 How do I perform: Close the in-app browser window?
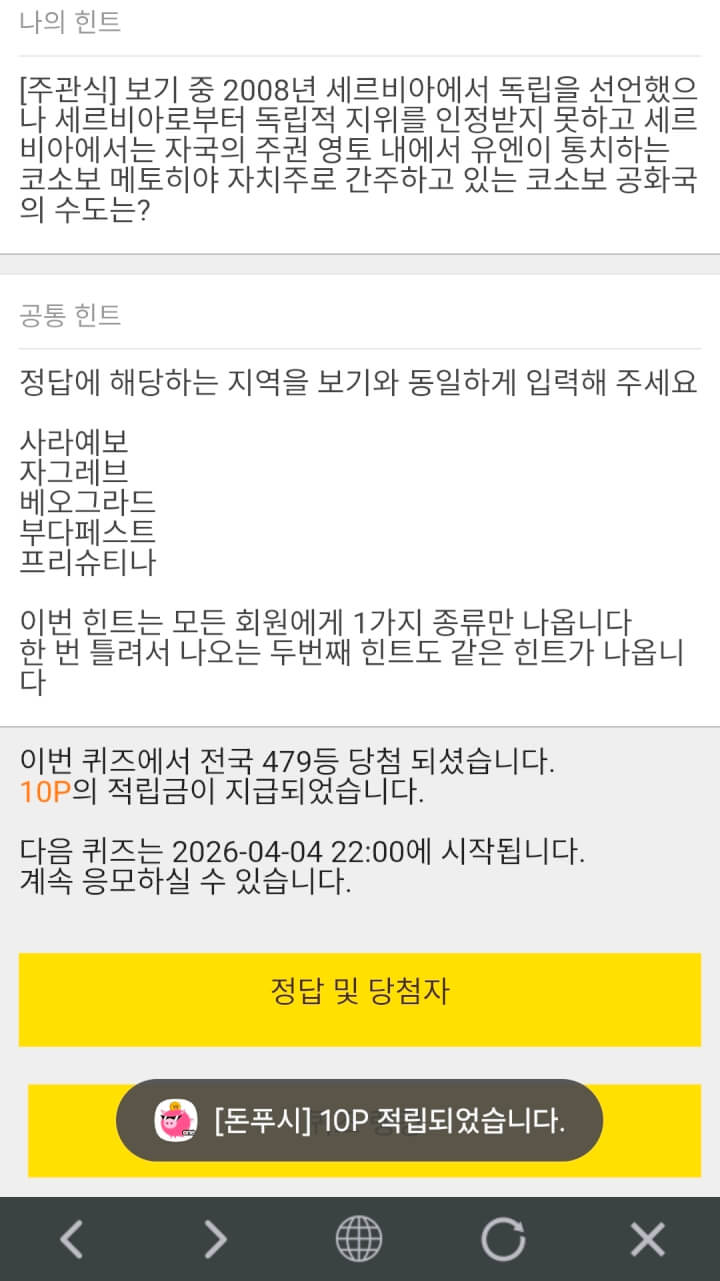point(647,1240)
